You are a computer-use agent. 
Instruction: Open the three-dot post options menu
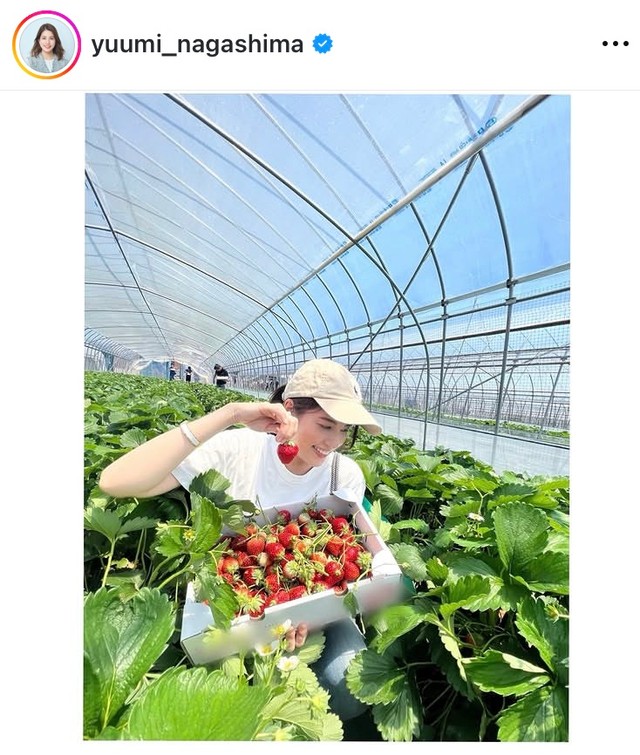tap(615, 44)
